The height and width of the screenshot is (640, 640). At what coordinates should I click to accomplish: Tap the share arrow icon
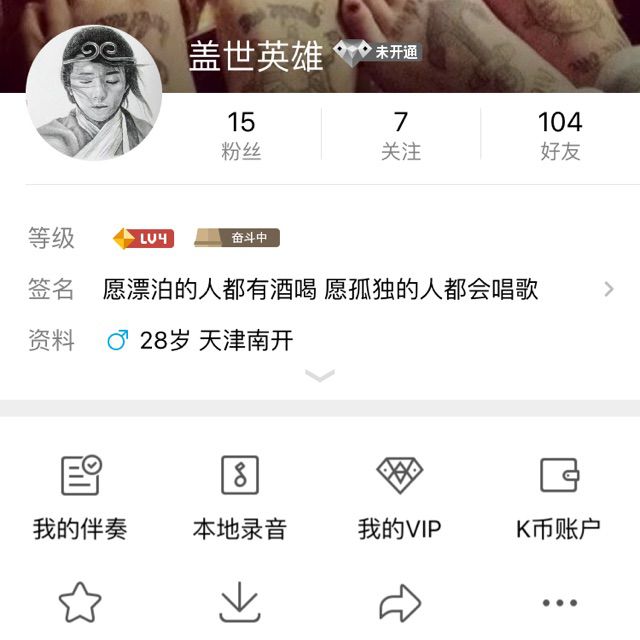(400, 603)
